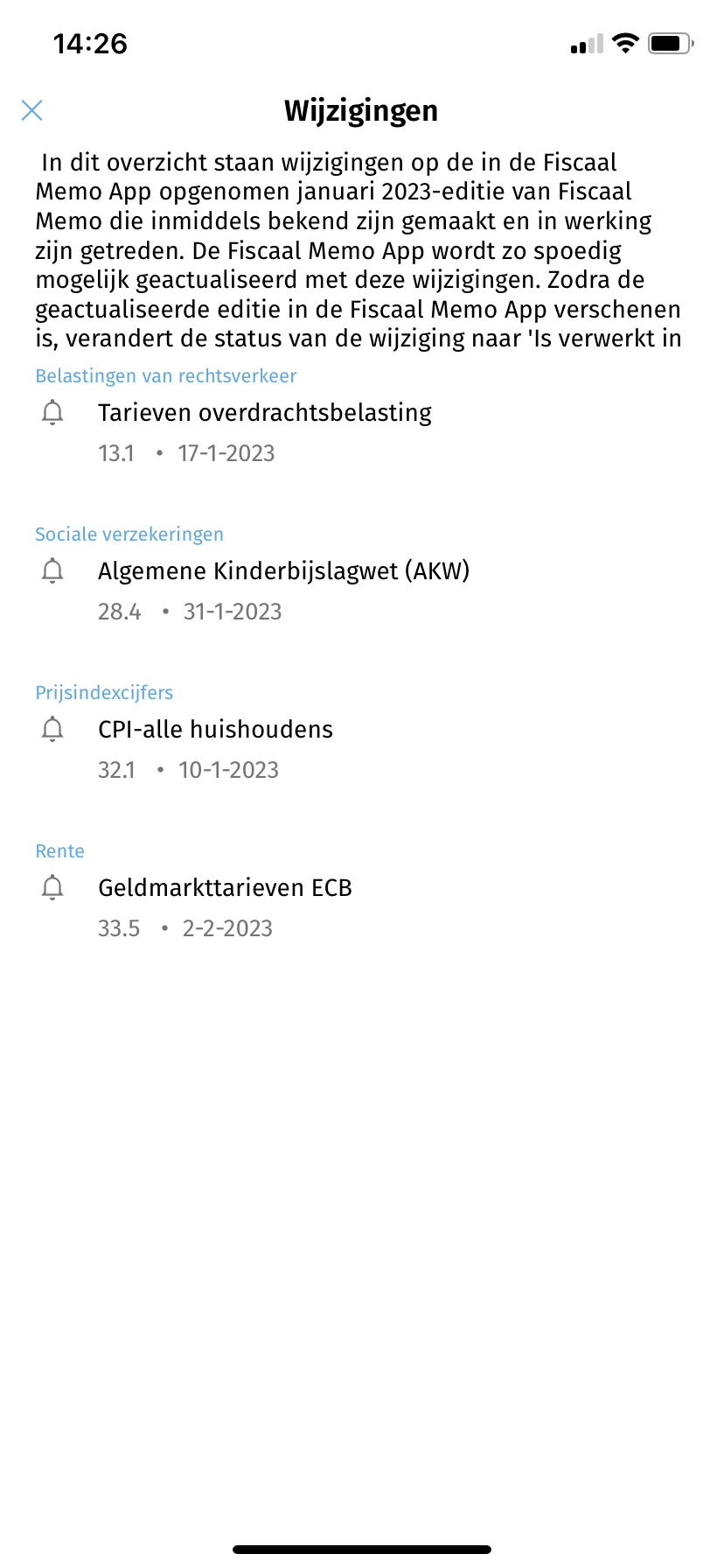The width and height of the screenshot is (724, 1568).
Task: Close the Wijzigingen screen
Action: 32,110
